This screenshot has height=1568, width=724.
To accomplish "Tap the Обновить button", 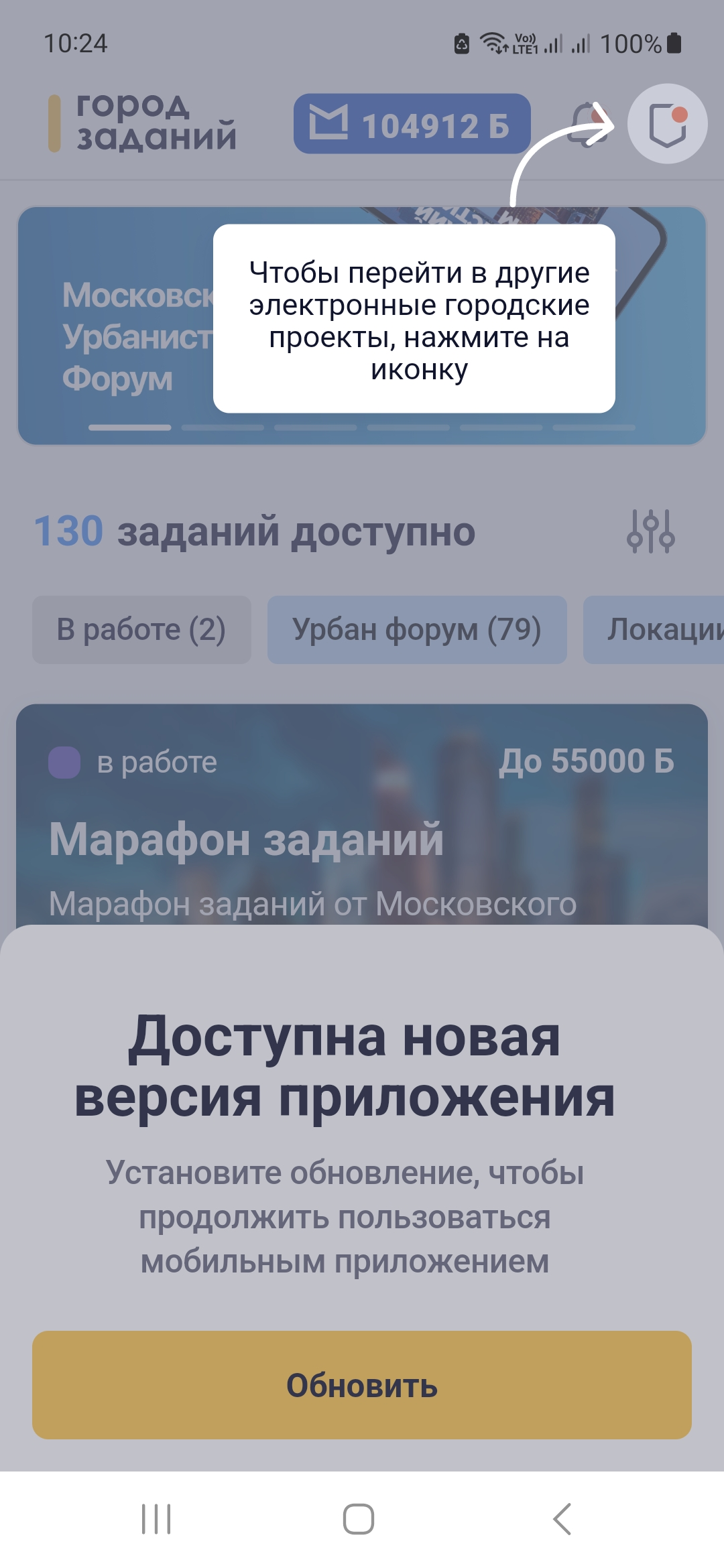I will [x=362, y=1385].
